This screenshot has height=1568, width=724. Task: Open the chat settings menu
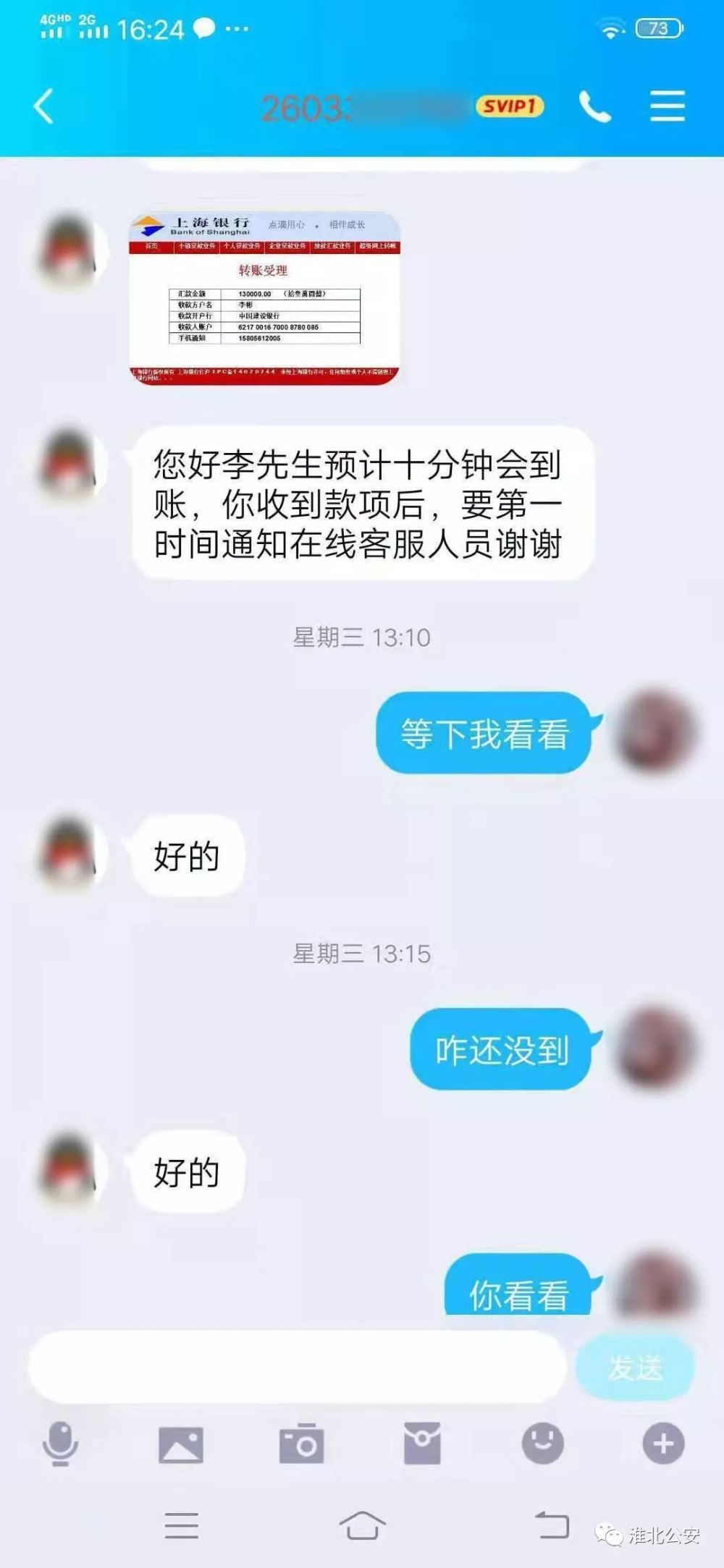pos(667,106)
